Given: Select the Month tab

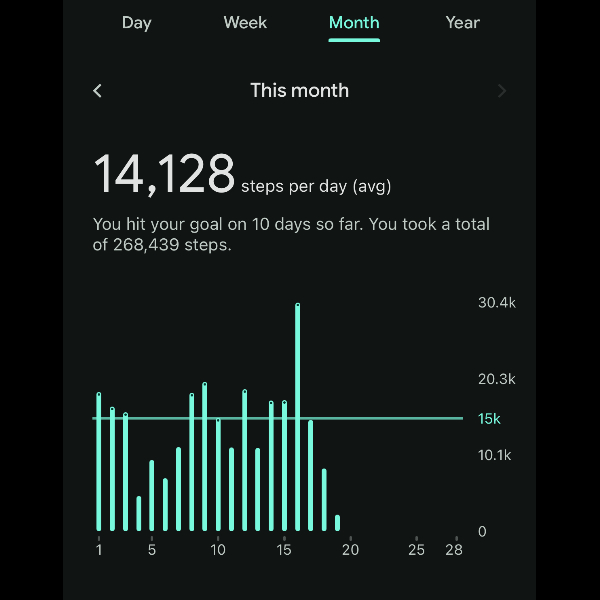Looking at the screenshot, I should [354, 22].
